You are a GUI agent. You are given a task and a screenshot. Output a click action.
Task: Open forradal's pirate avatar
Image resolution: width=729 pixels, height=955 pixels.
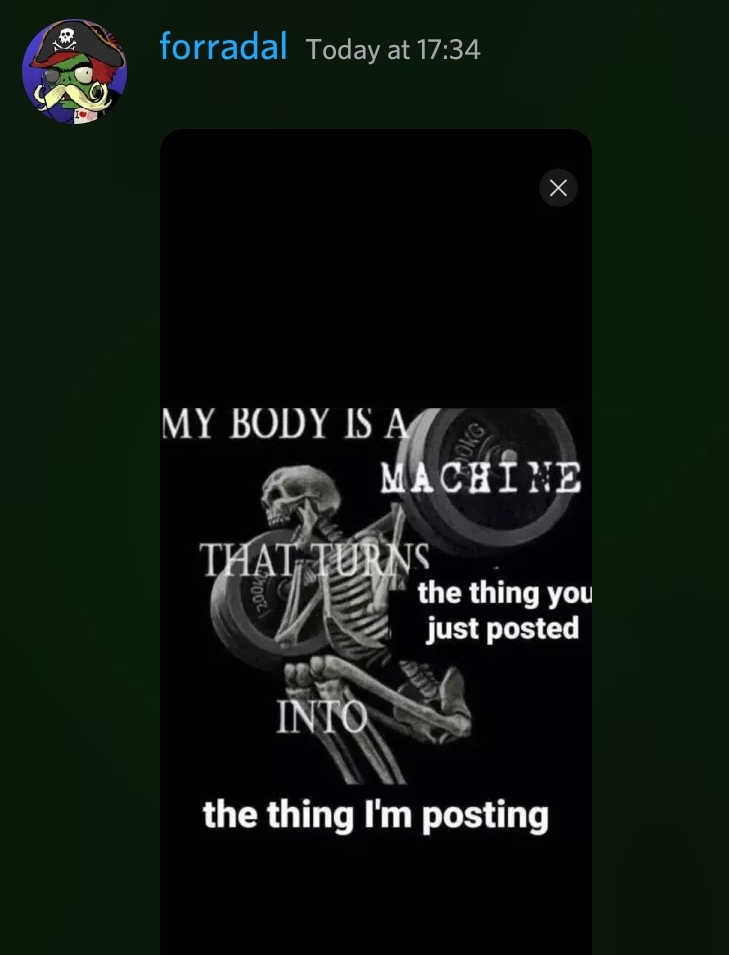tap(74, 72)
